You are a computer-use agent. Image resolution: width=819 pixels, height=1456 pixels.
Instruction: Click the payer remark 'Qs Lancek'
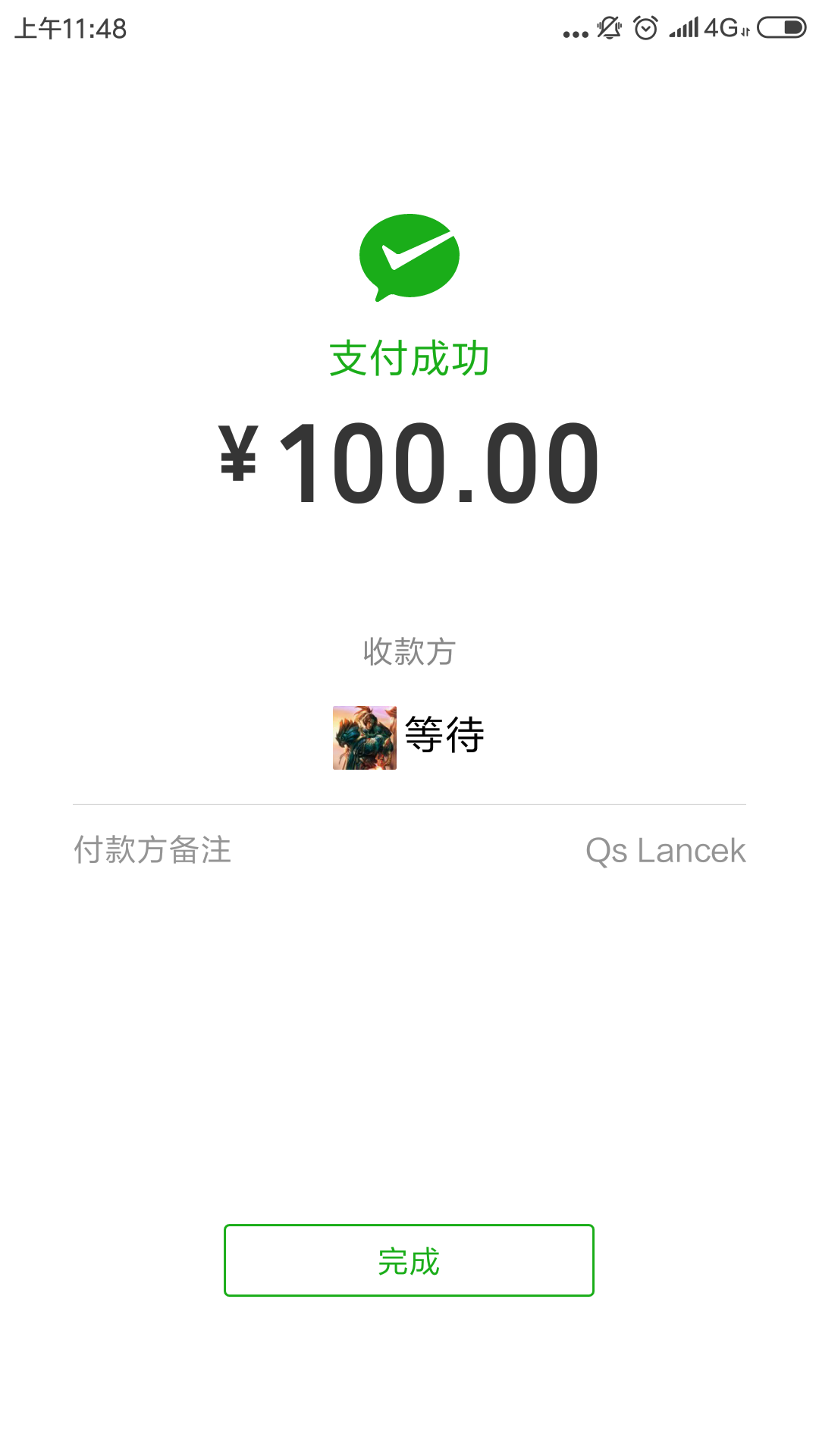coord(667,852)
